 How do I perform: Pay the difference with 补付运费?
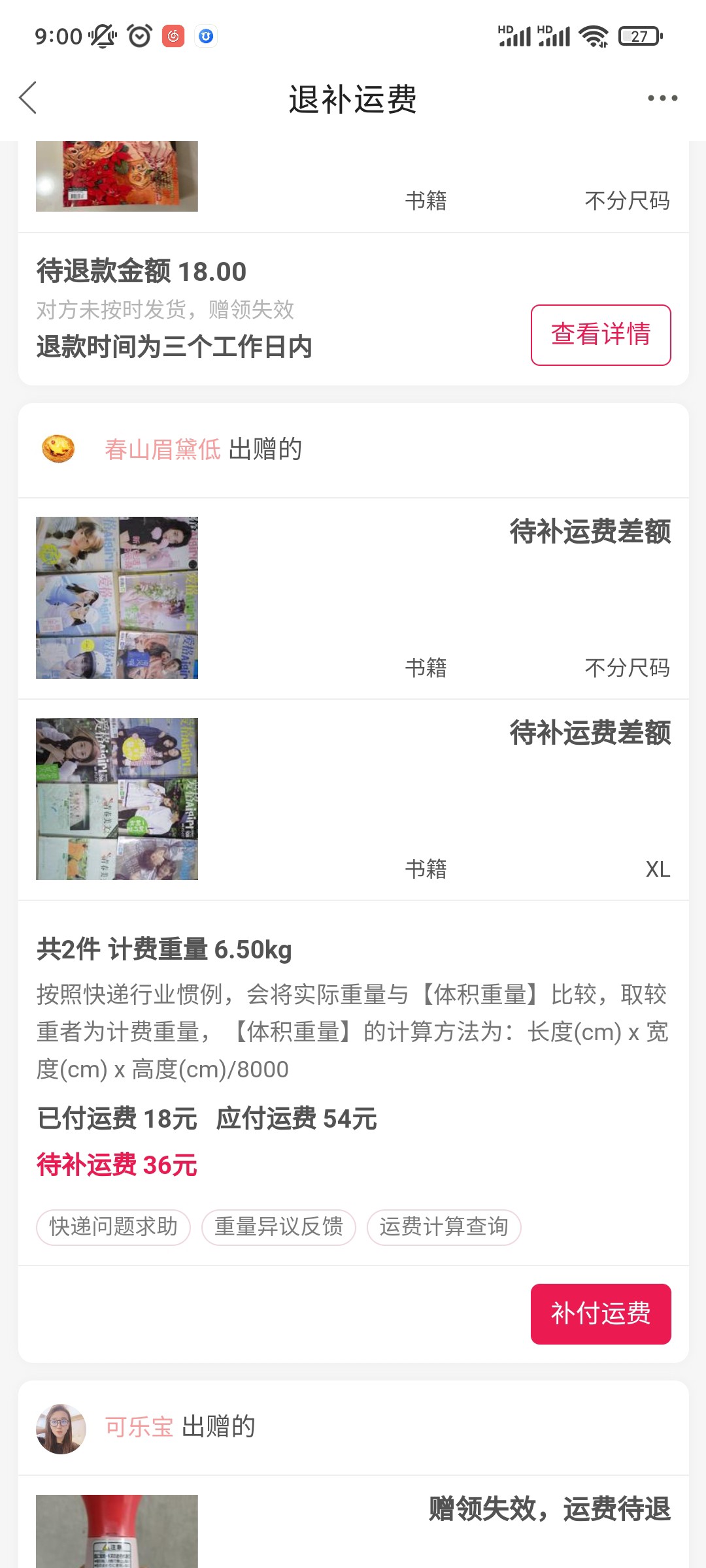[x=600, y=1314]
